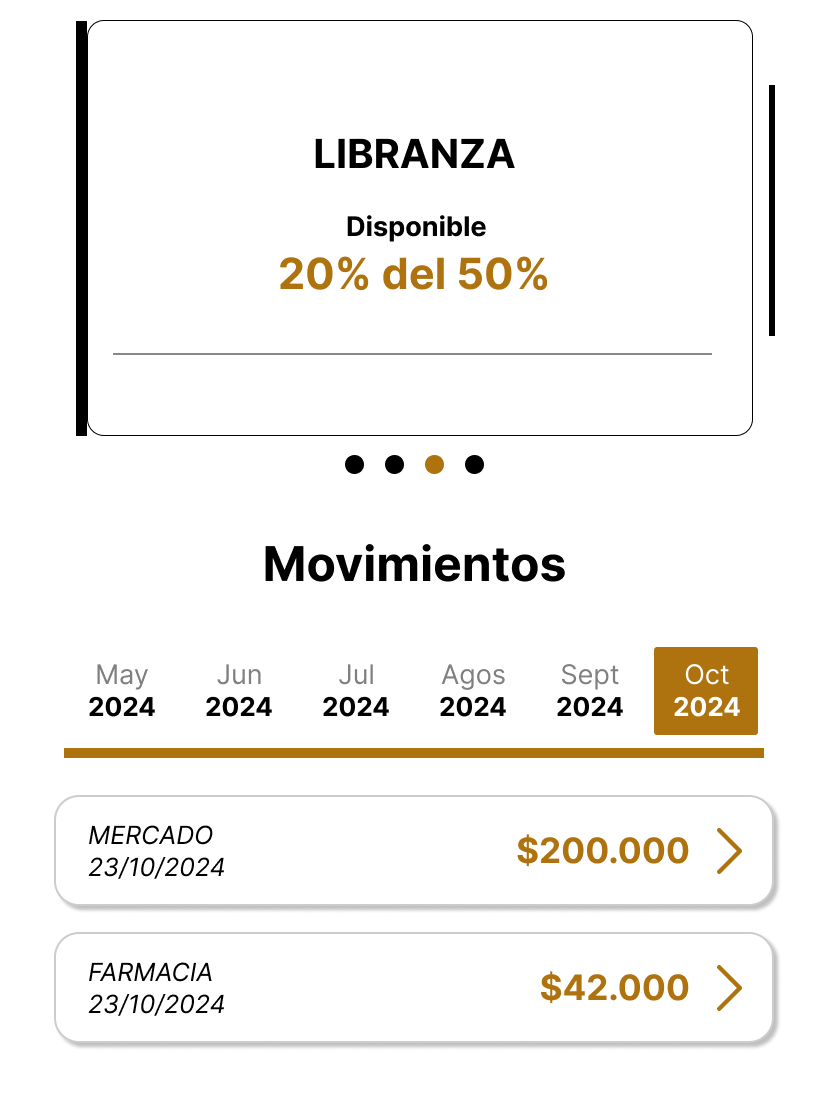This screenshot has width=828, height=1118.
Task: Open the FARMACIA $42.000 expense
Action: coord(414,988)
